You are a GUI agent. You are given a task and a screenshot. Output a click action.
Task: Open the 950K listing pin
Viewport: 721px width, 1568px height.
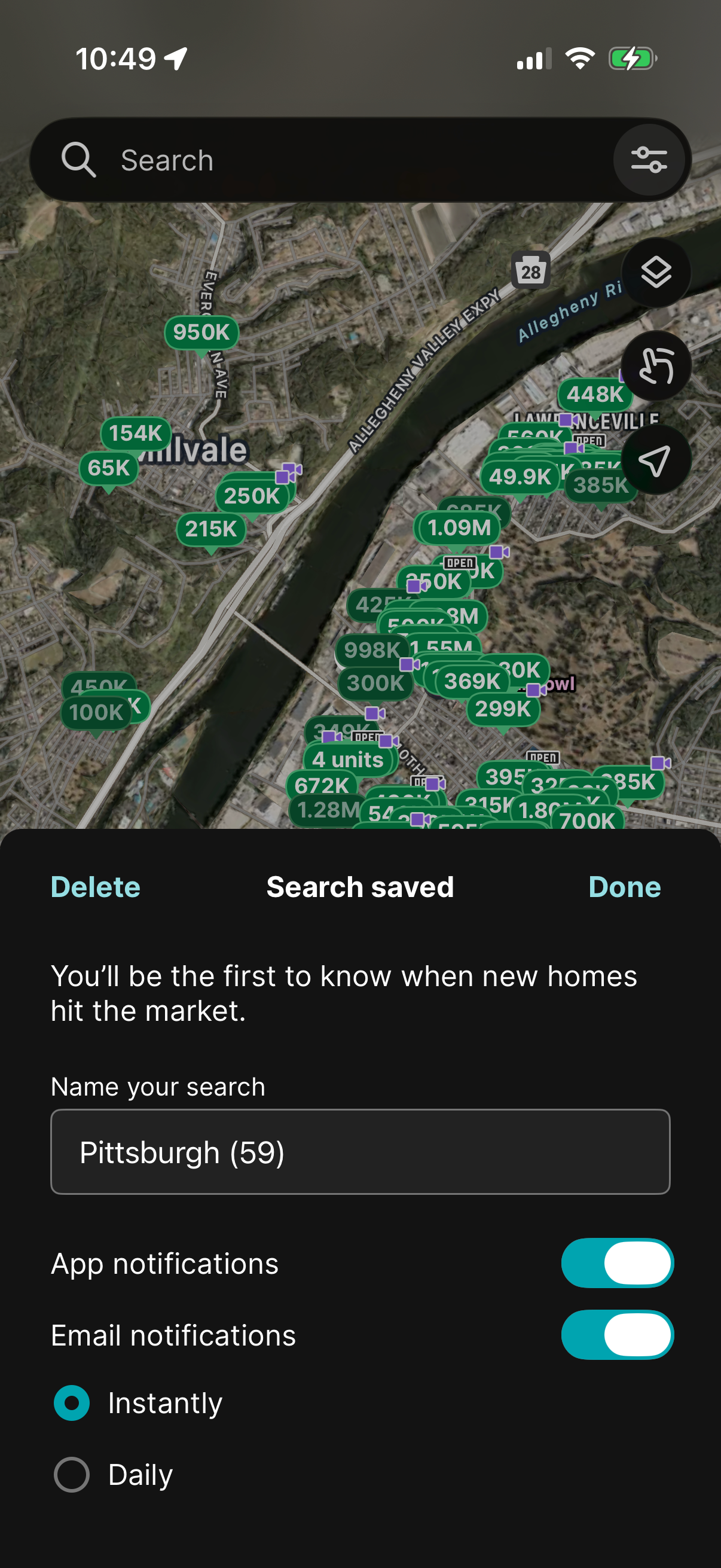point(201,332)
